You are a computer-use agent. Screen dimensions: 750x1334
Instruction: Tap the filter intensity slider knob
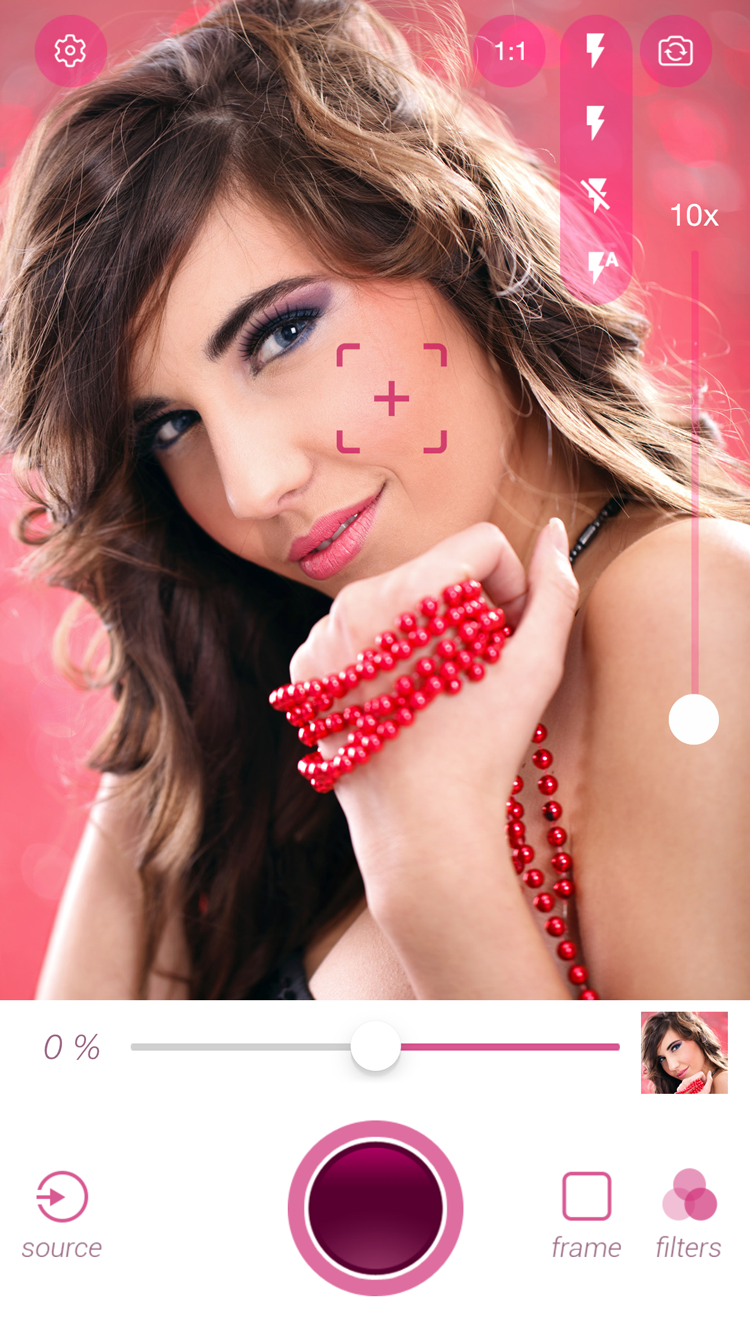coord(376,1046)
